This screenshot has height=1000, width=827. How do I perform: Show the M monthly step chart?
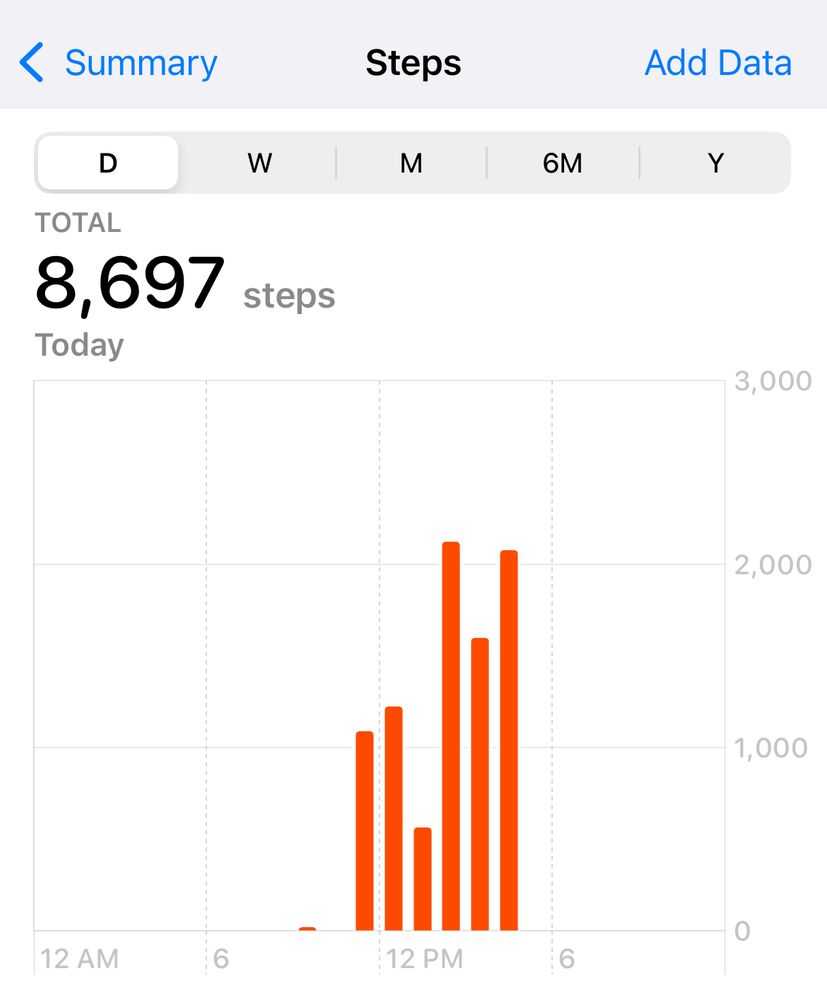[411, 163]
